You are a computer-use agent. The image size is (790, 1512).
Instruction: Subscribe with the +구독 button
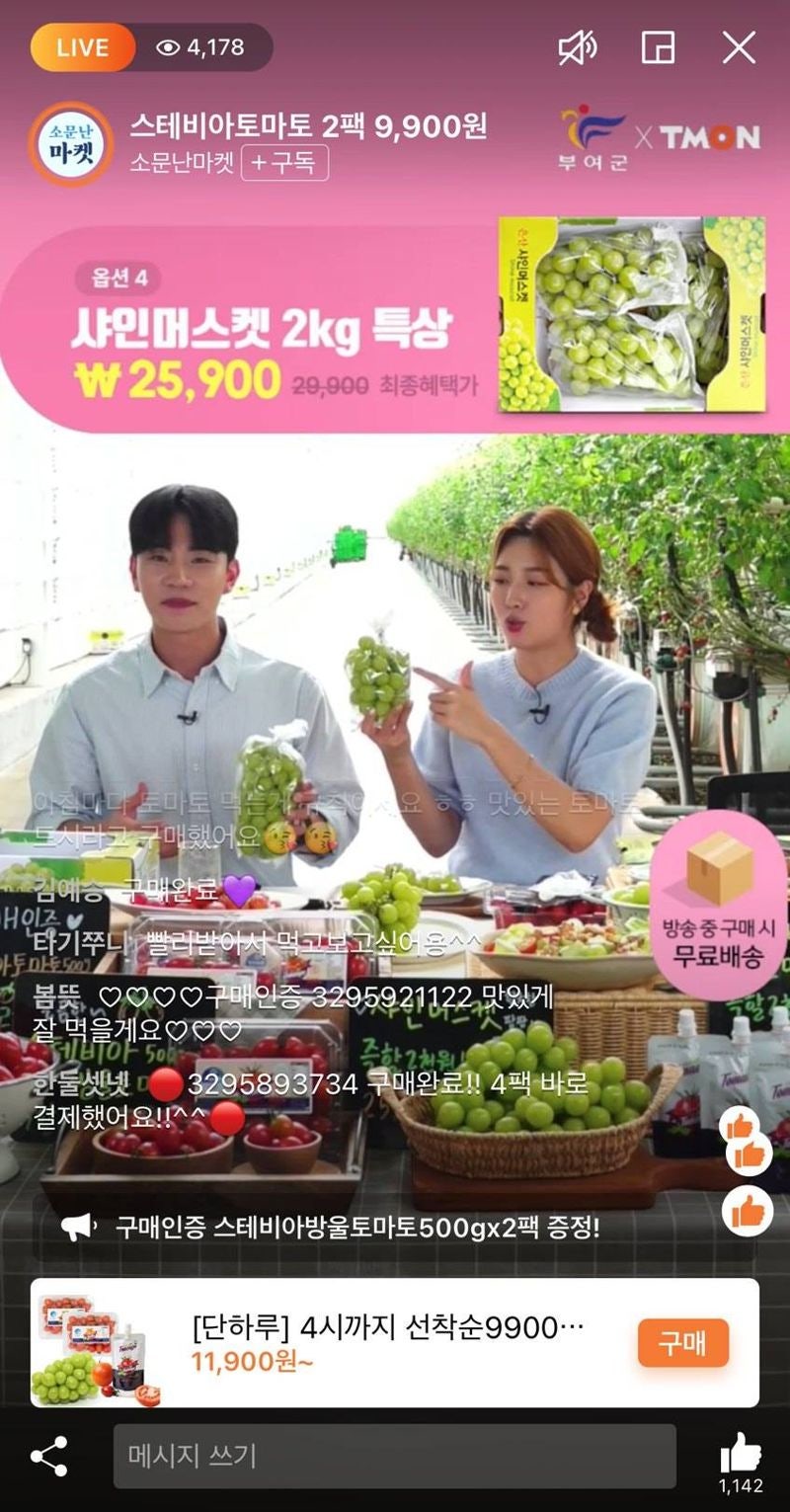tap(284, 163)
